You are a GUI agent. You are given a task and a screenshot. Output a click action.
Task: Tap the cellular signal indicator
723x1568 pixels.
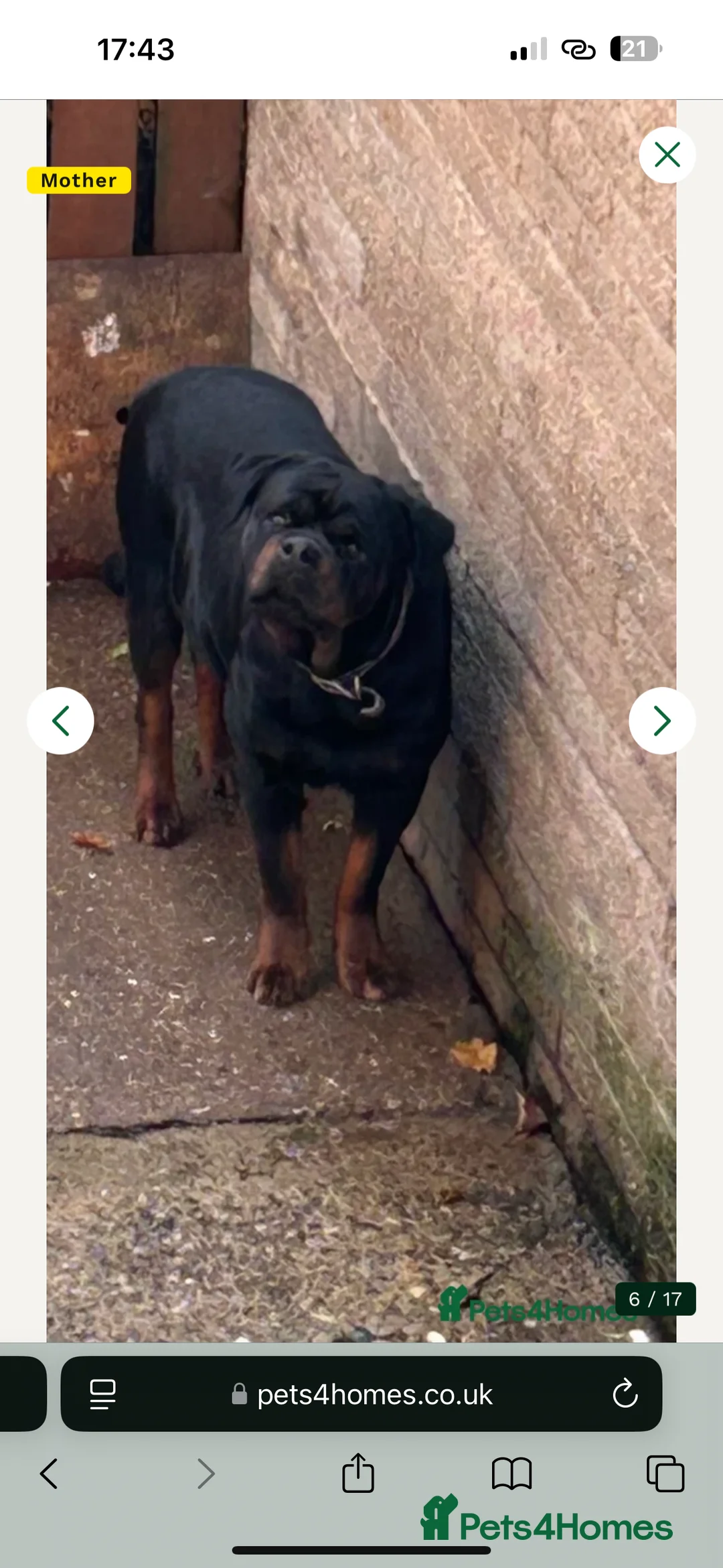[528, 49]
